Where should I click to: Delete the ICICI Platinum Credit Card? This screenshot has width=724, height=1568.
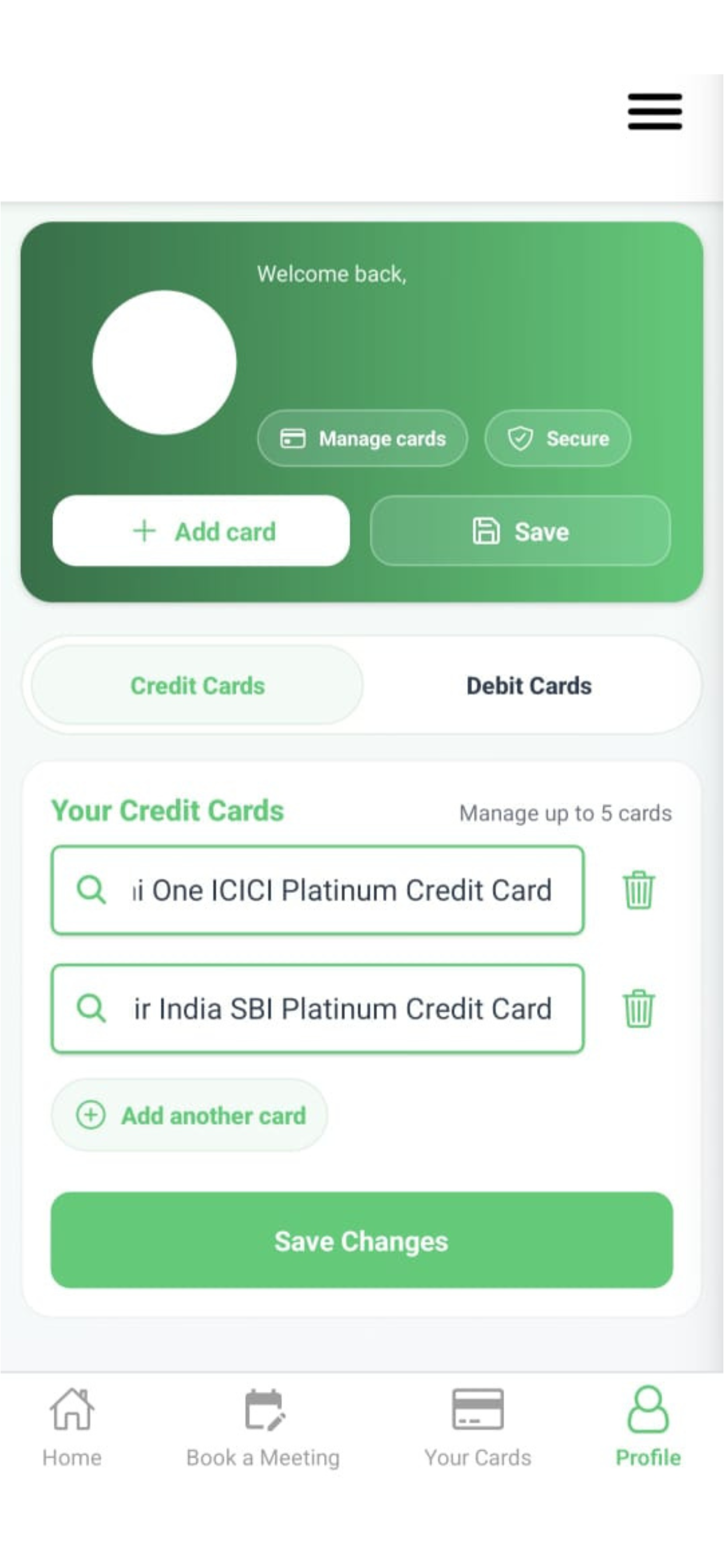638,890
